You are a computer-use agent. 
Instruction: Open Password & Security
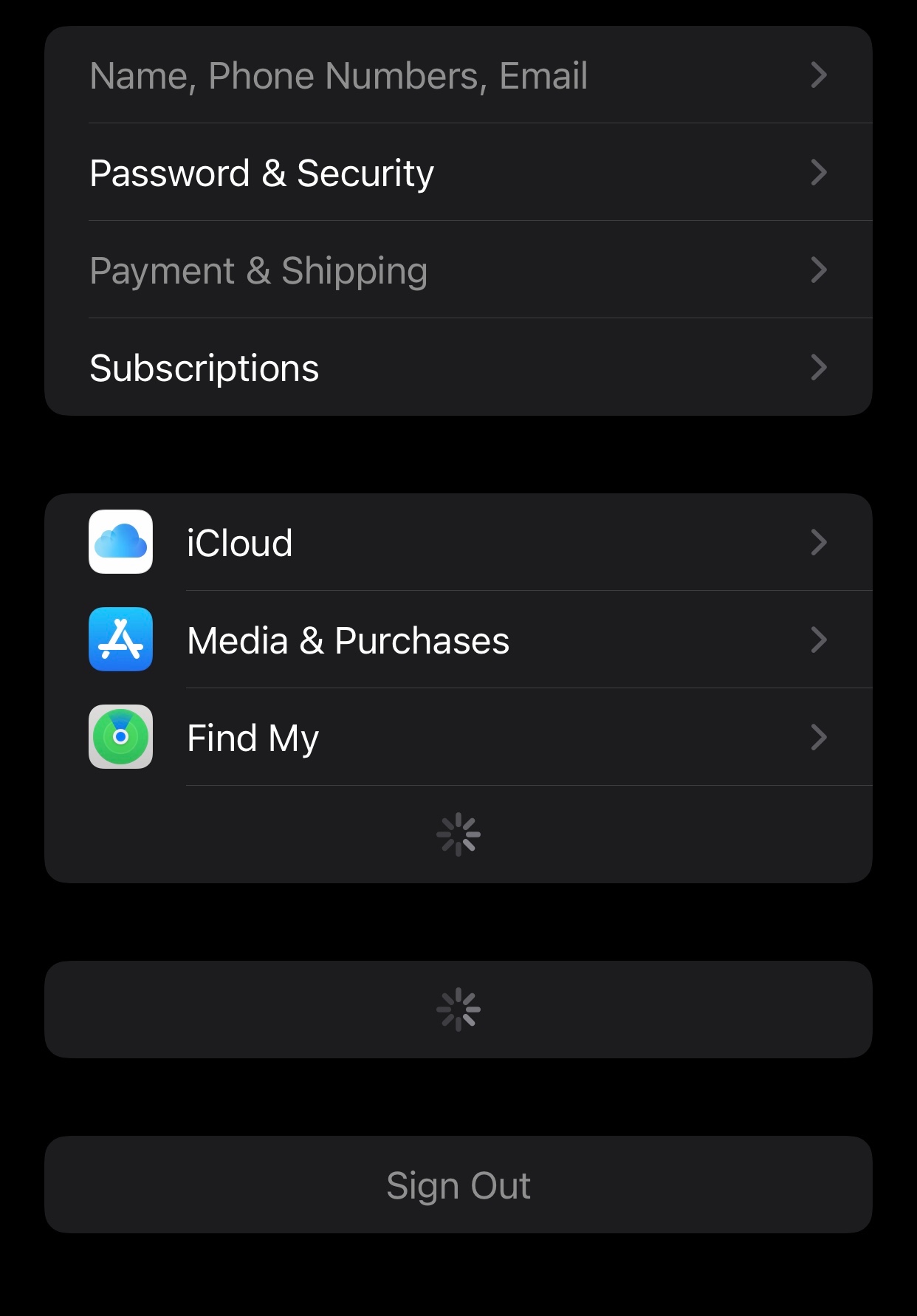coord(458,173)
